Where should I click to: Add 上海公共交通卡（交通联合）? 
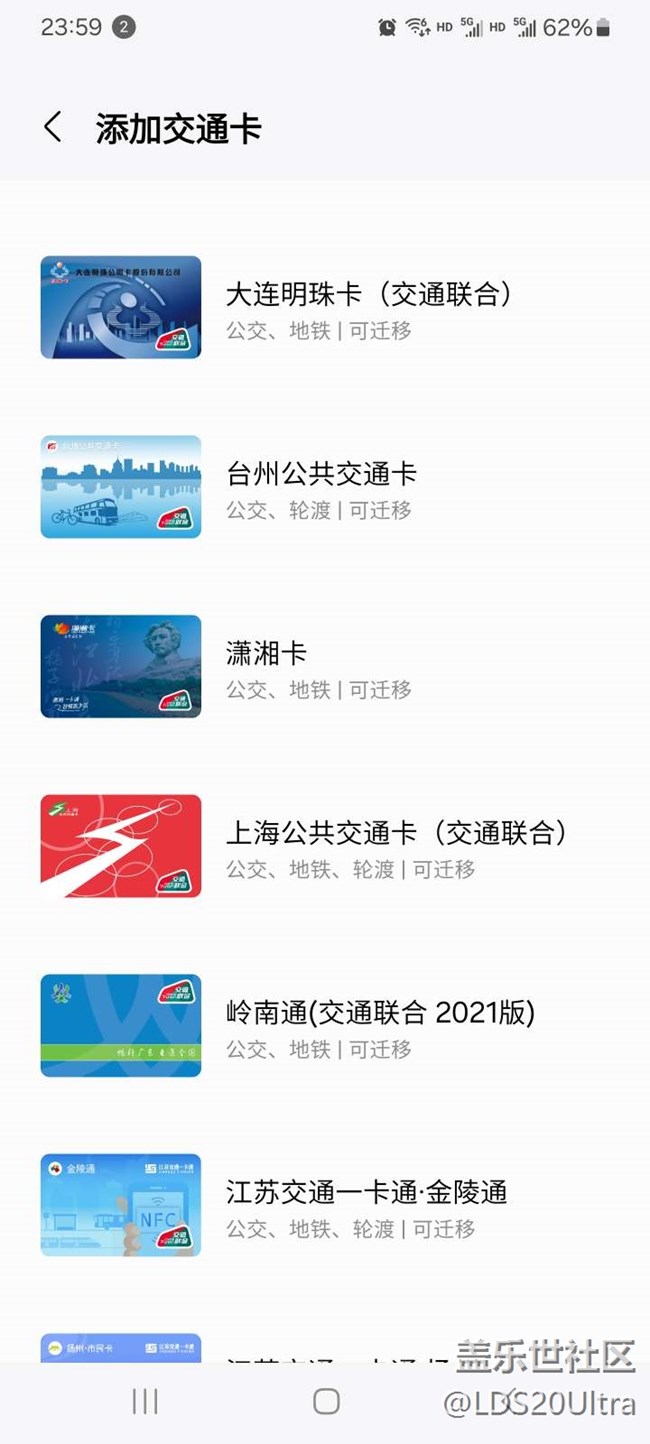click(396, 846)
